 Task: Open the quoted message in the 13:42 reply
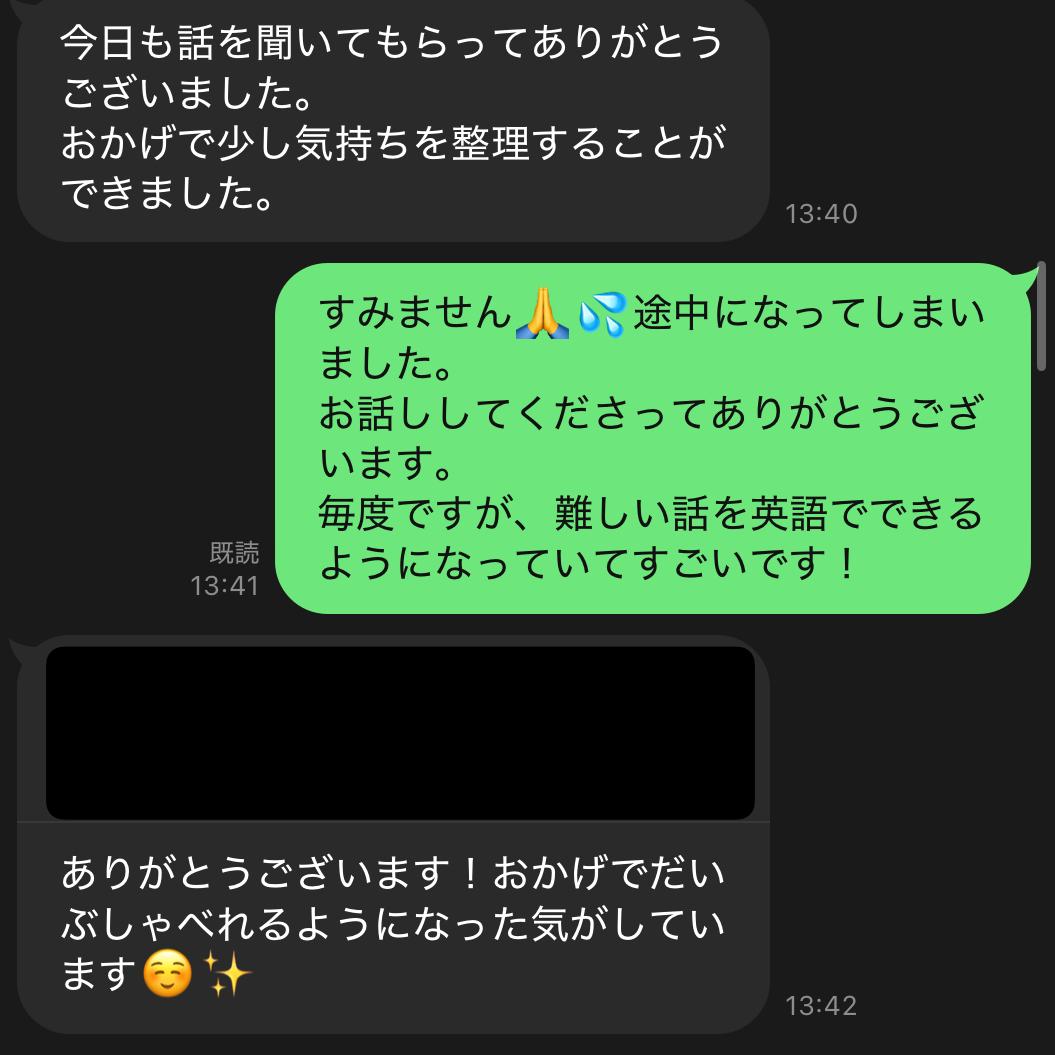400,733
